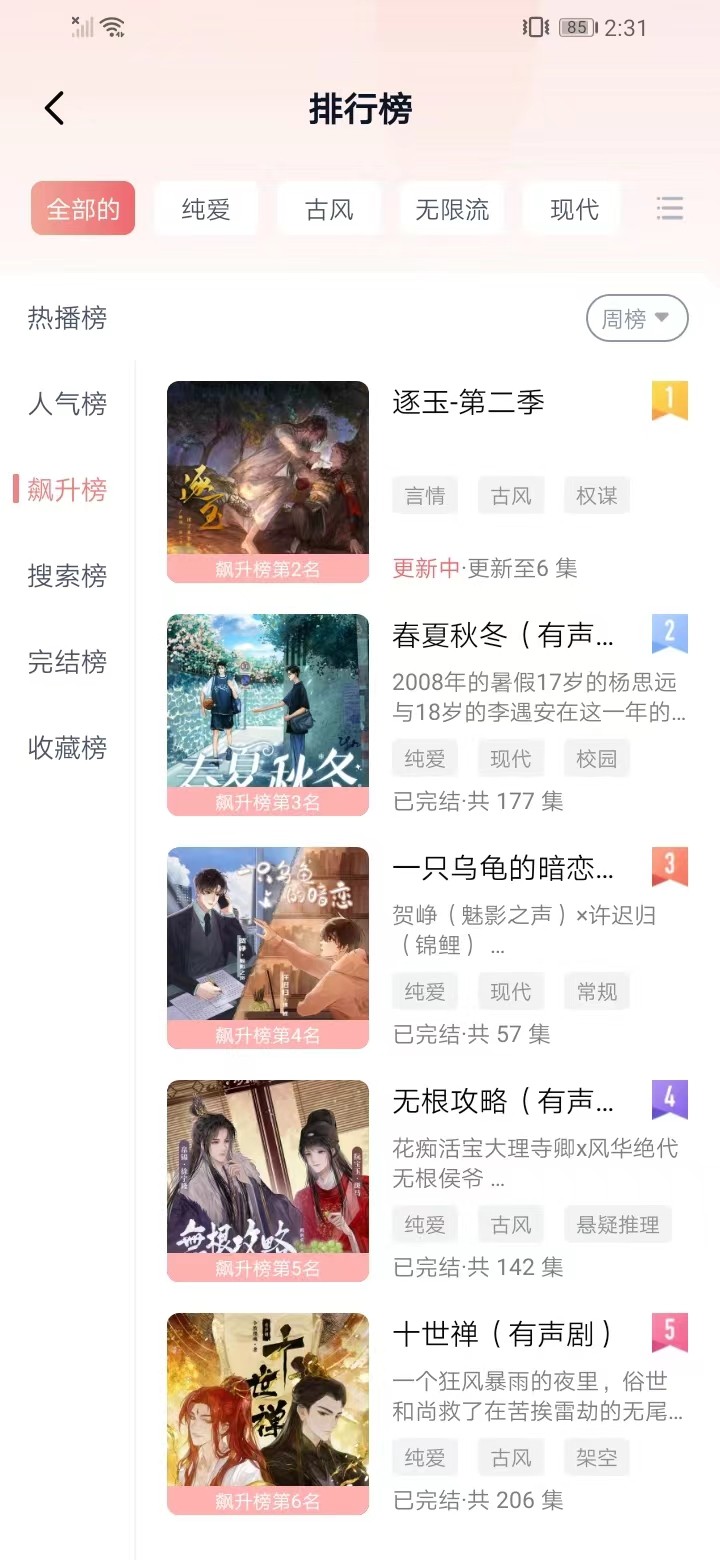
Task: Open the 周榜 dropdown
Action: click(636, 317)
